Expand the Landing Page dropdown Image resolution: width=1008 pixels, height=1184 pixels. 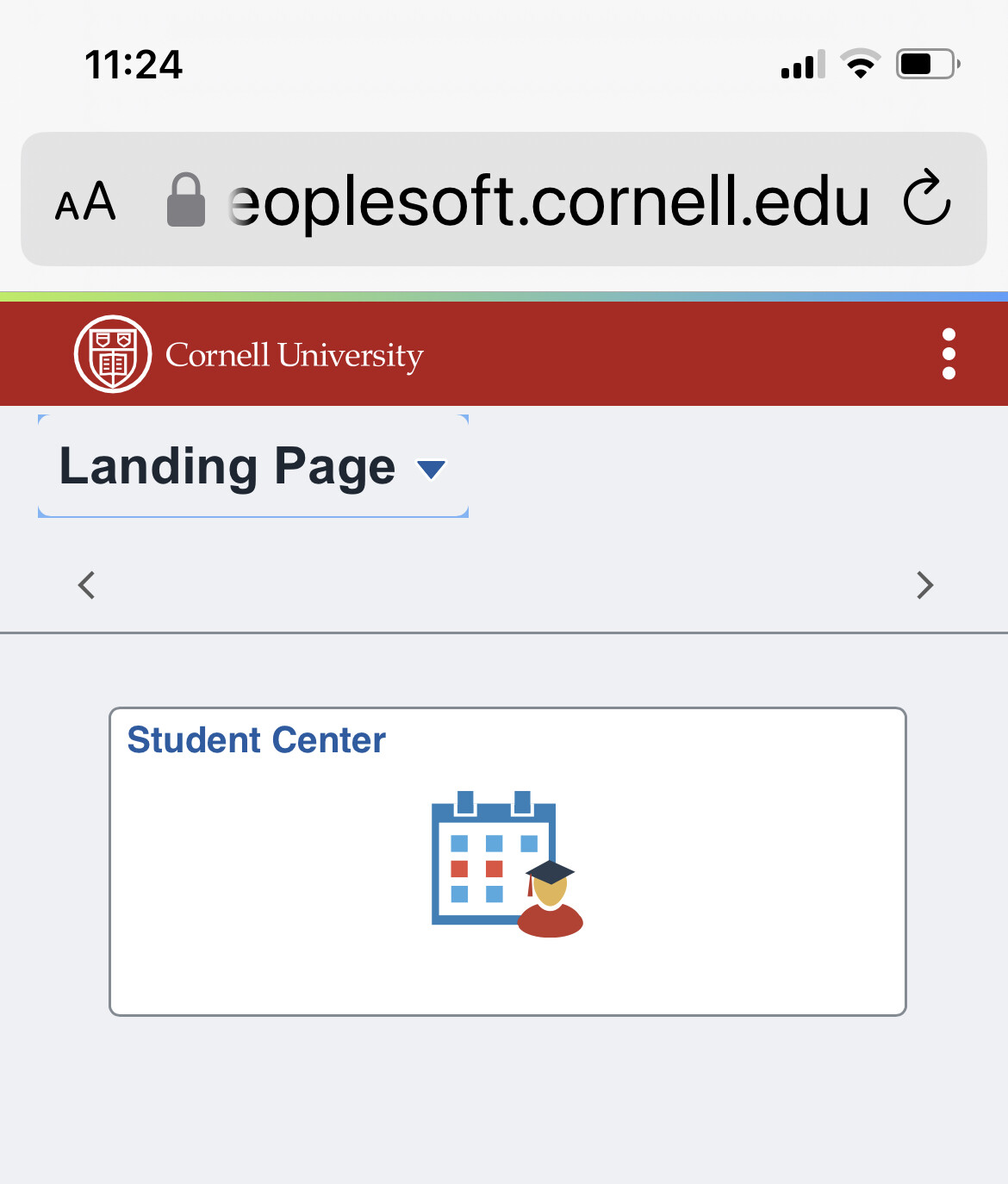[x=252, y=467]
